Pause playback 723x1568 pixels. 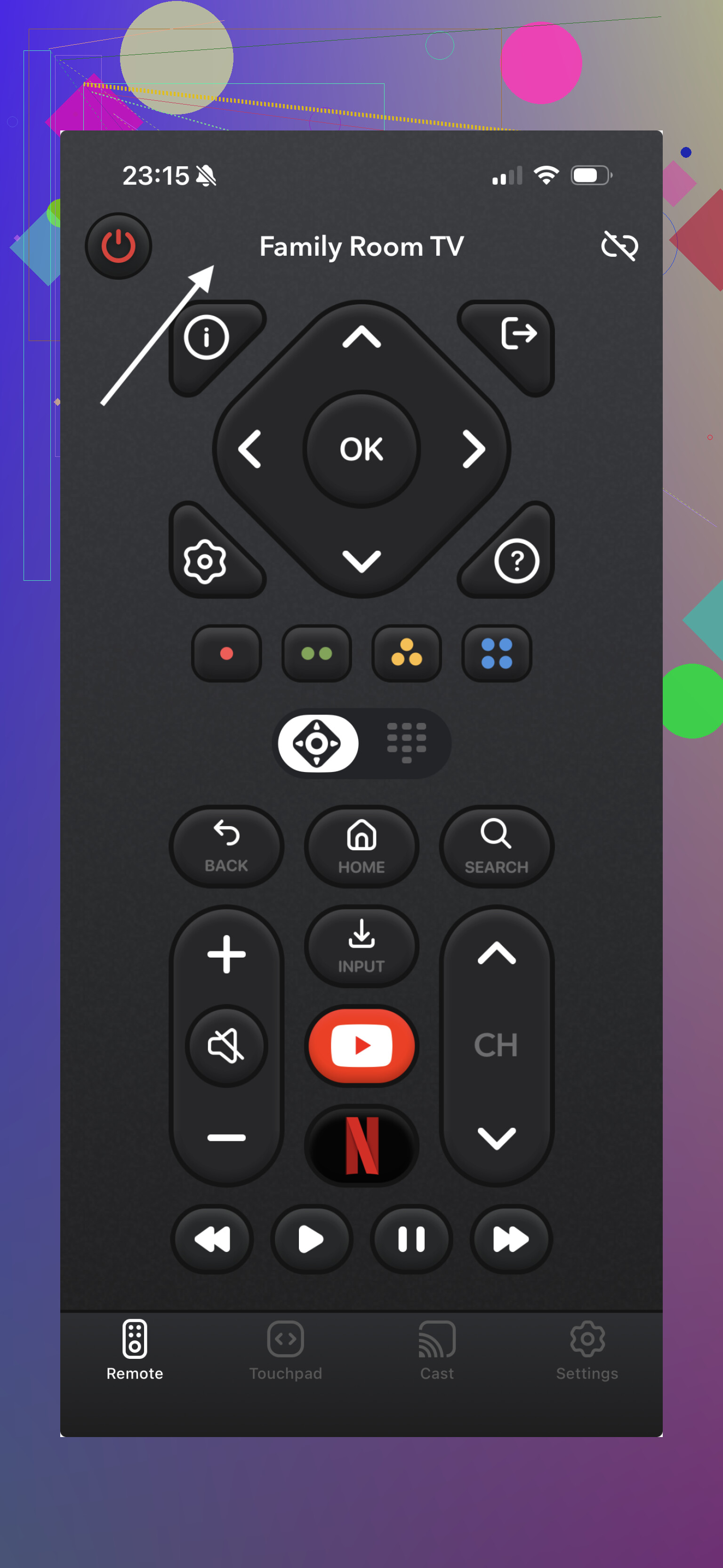click(411, 1239)
